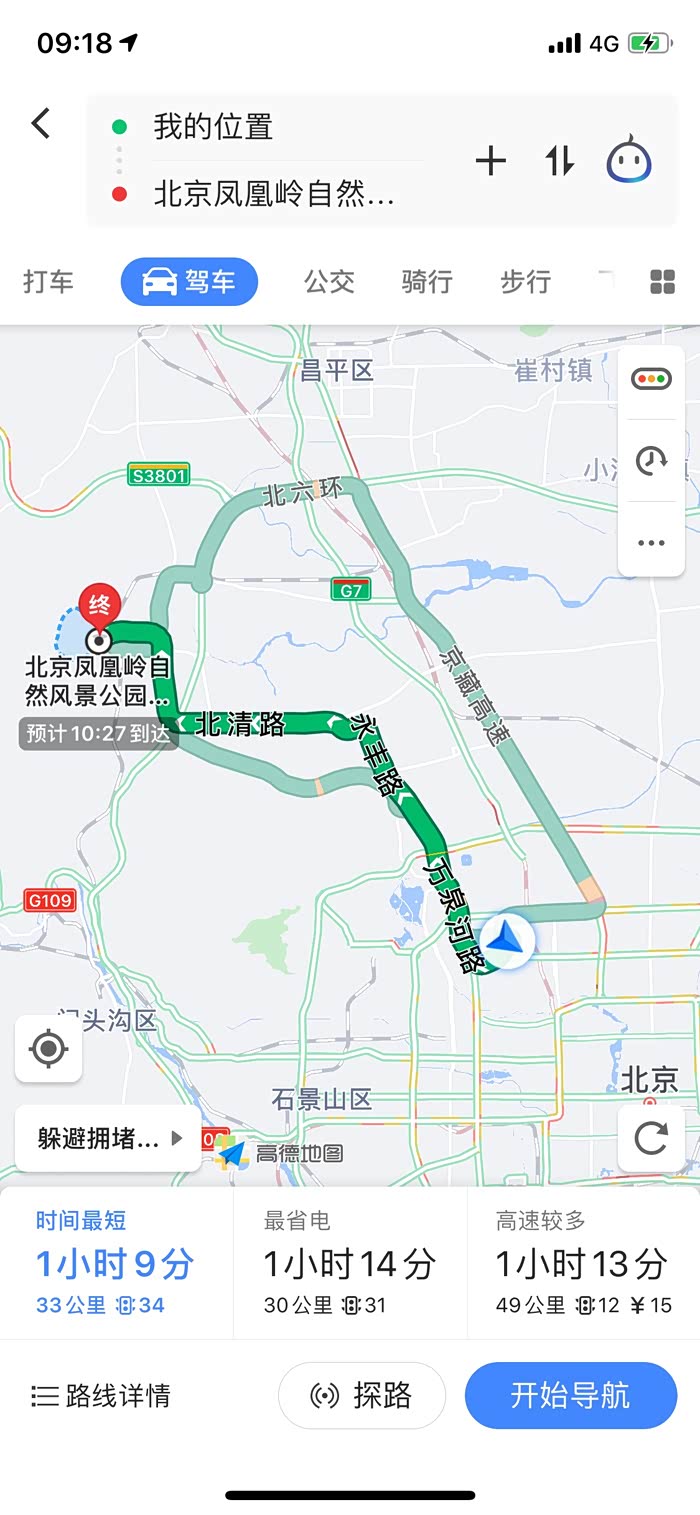Viewport: 700px width, 1515px height.
Task: Refresh the route
Action: pos(651,1138)
